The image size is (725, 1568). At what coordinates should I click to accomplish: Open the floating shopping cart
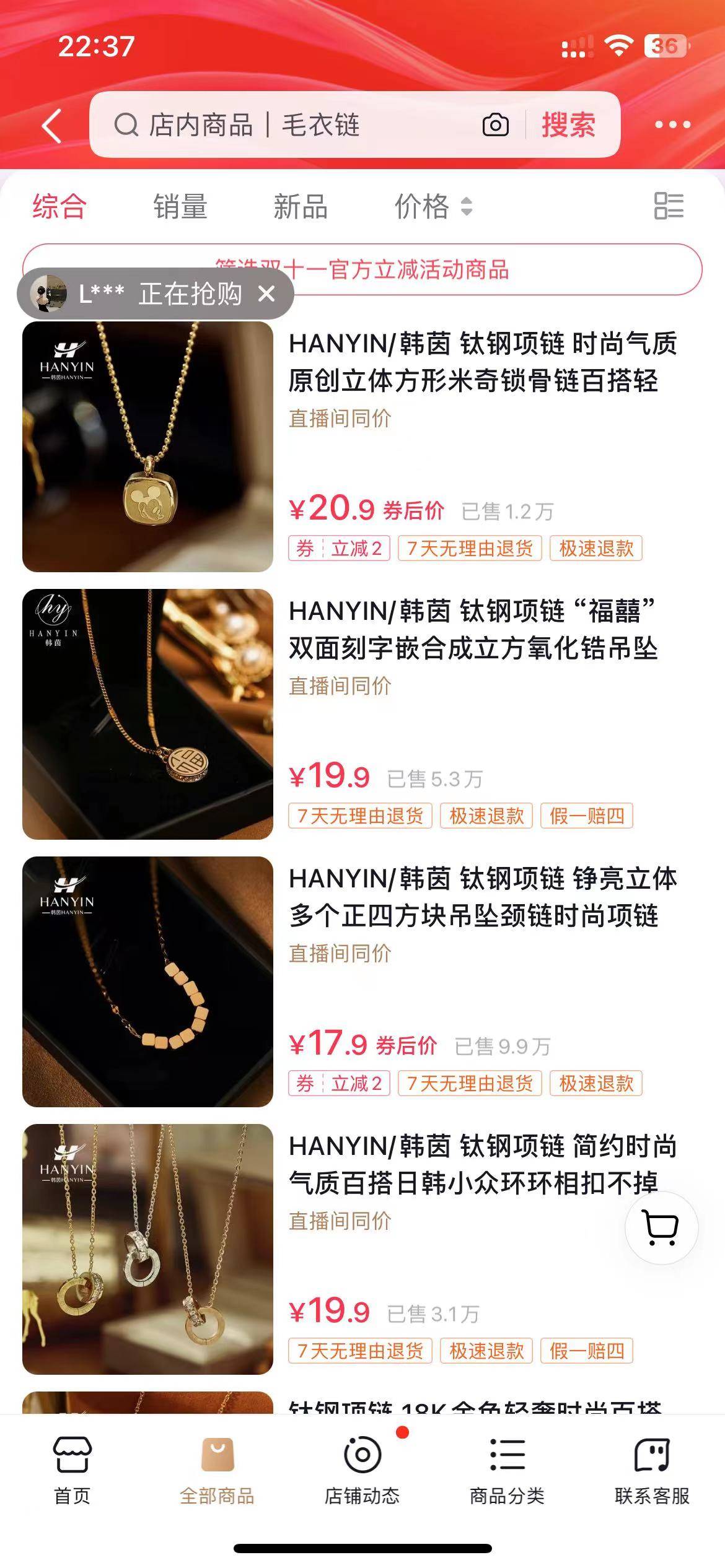(x=661, y=1227)
